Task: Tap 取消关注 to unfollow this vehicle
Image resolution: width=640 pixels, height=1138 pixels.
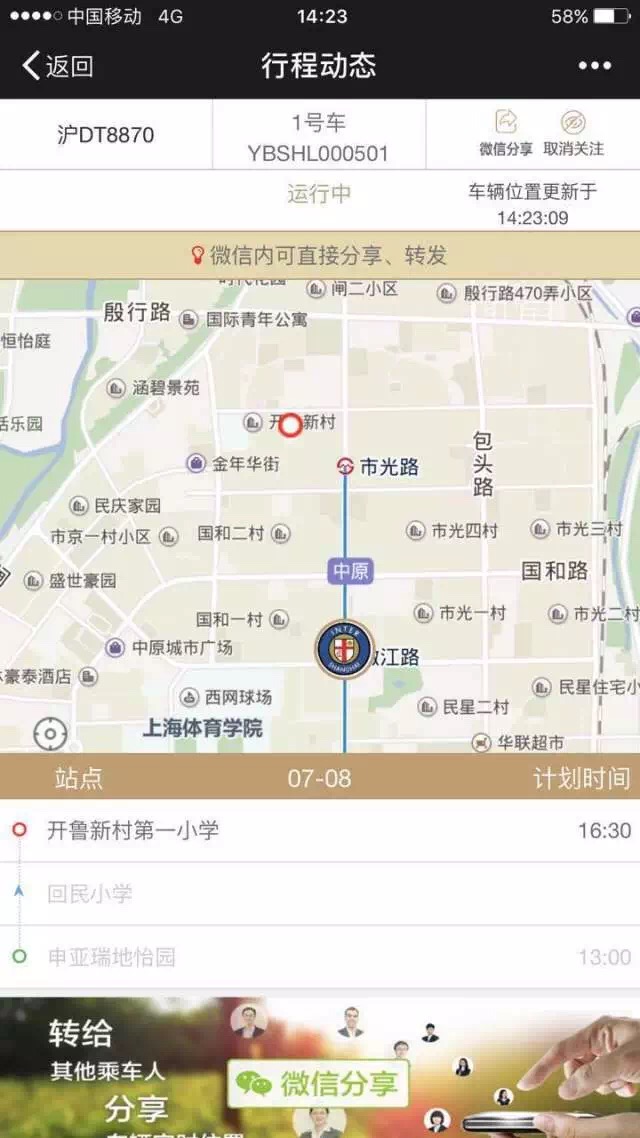Action: [573, 133]
